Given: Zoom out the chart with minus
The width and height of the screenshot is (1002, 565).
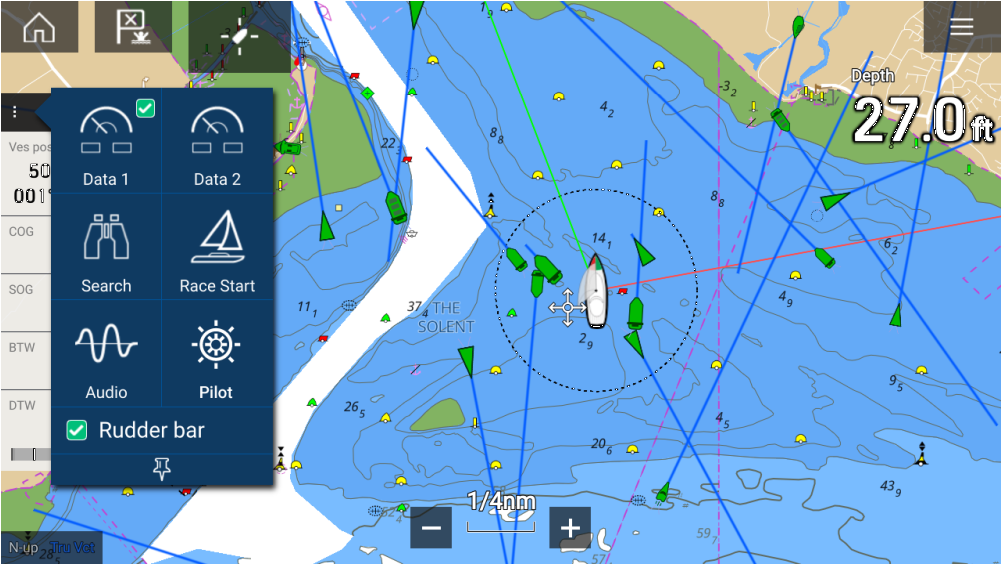Looking at the screenshot, I should 431,527.
